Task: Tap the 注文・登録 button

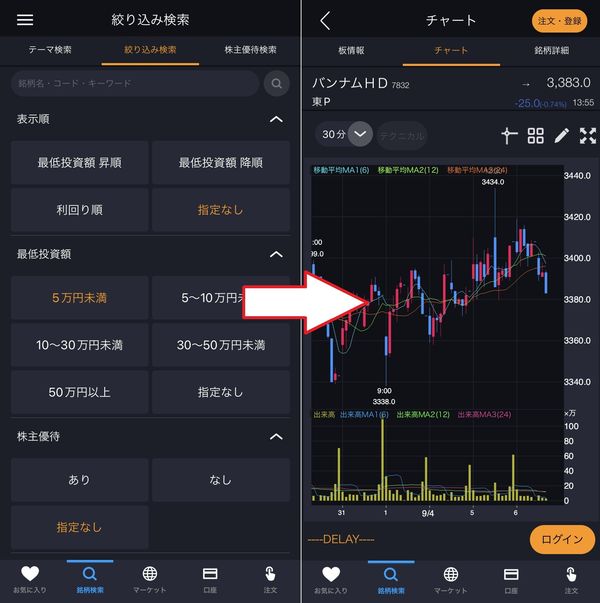Action: [x=559, y=21]
